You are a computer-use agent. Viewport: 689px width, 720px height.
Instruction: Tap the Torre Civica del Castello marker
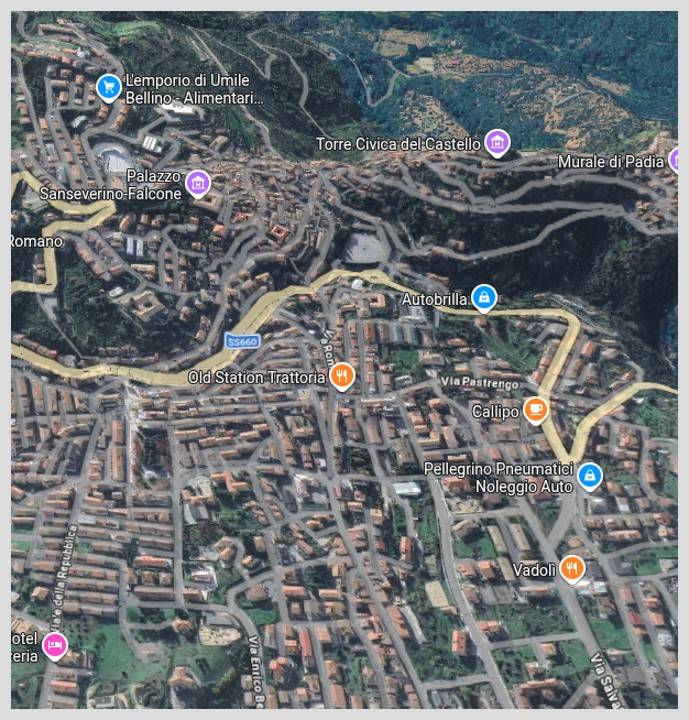tap(496, 142)
